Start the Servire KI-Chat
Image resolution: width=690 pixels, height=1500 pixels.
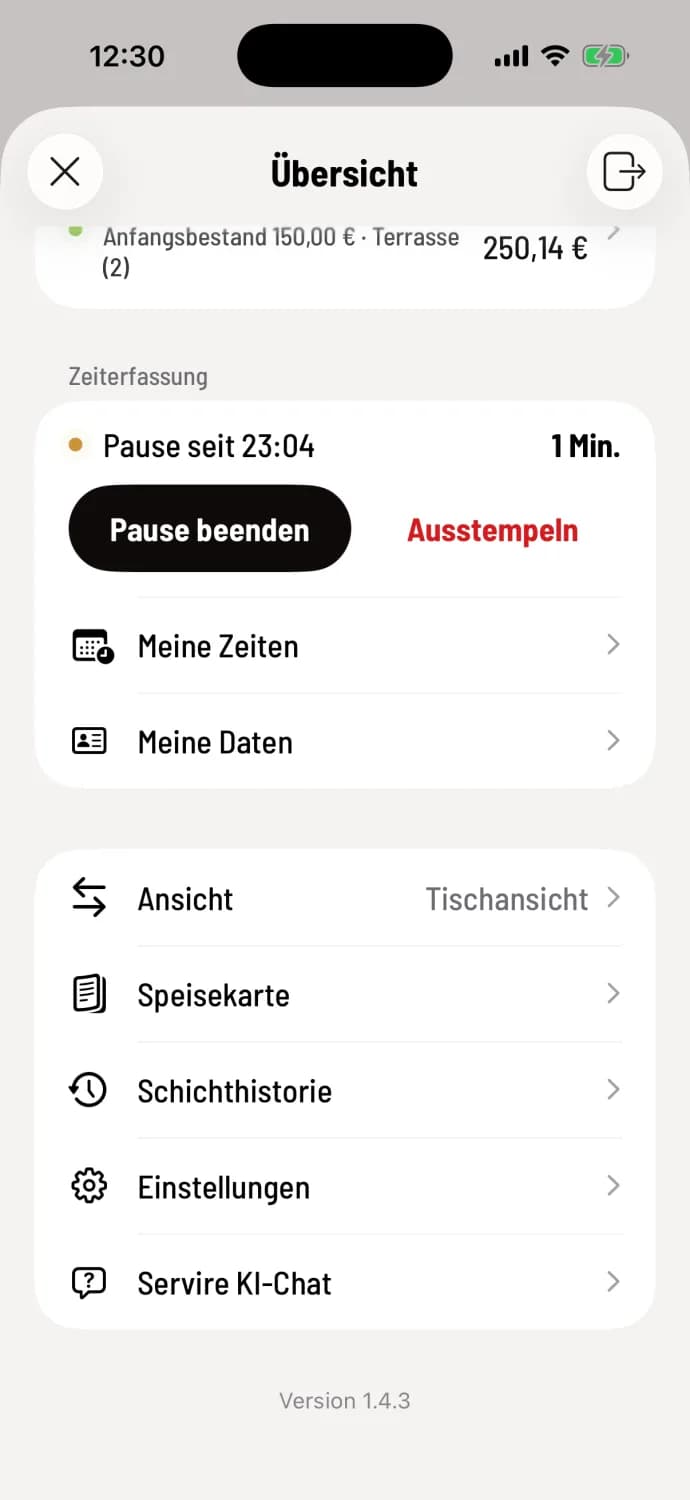tap(345, 1282)
